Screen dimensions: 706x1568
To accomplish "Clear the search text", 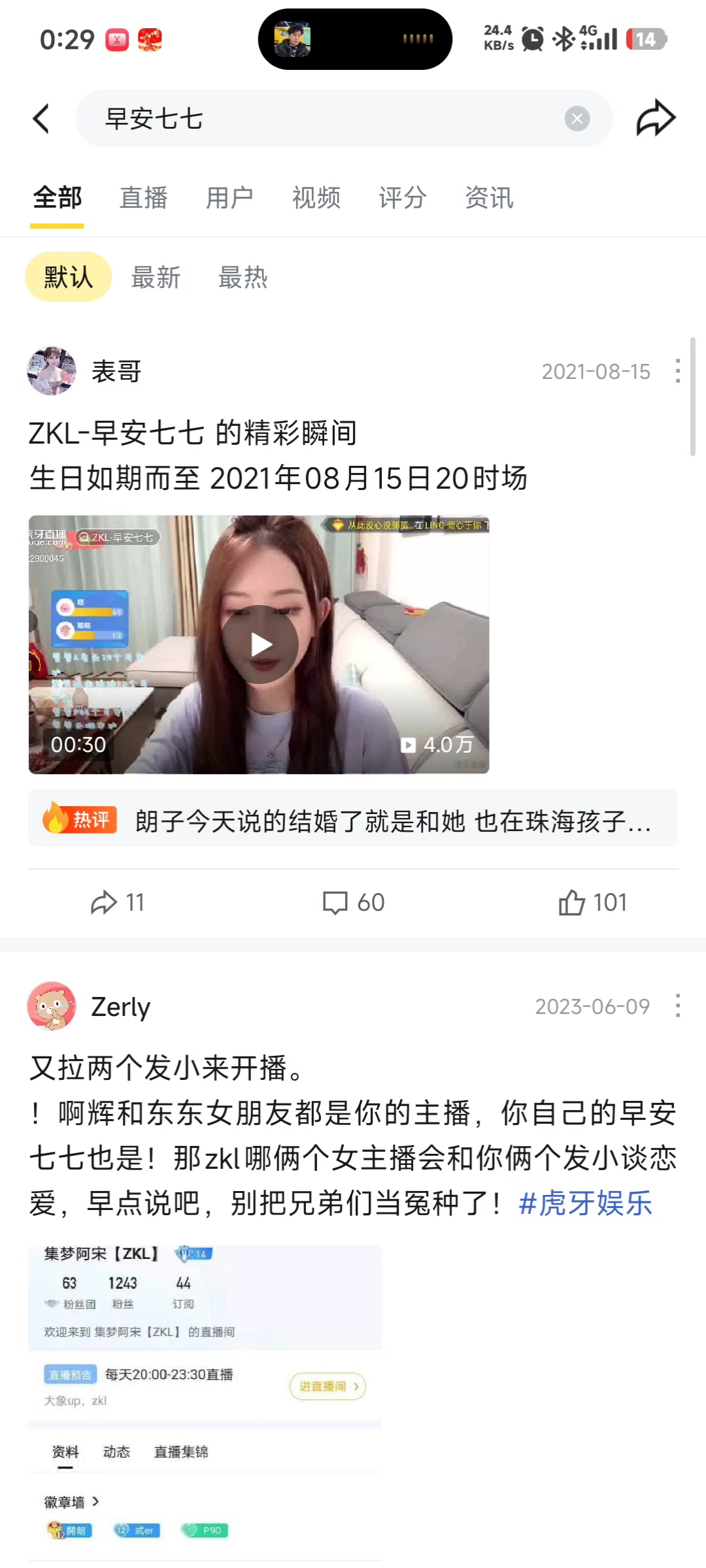I will click(x=577, y=119).
